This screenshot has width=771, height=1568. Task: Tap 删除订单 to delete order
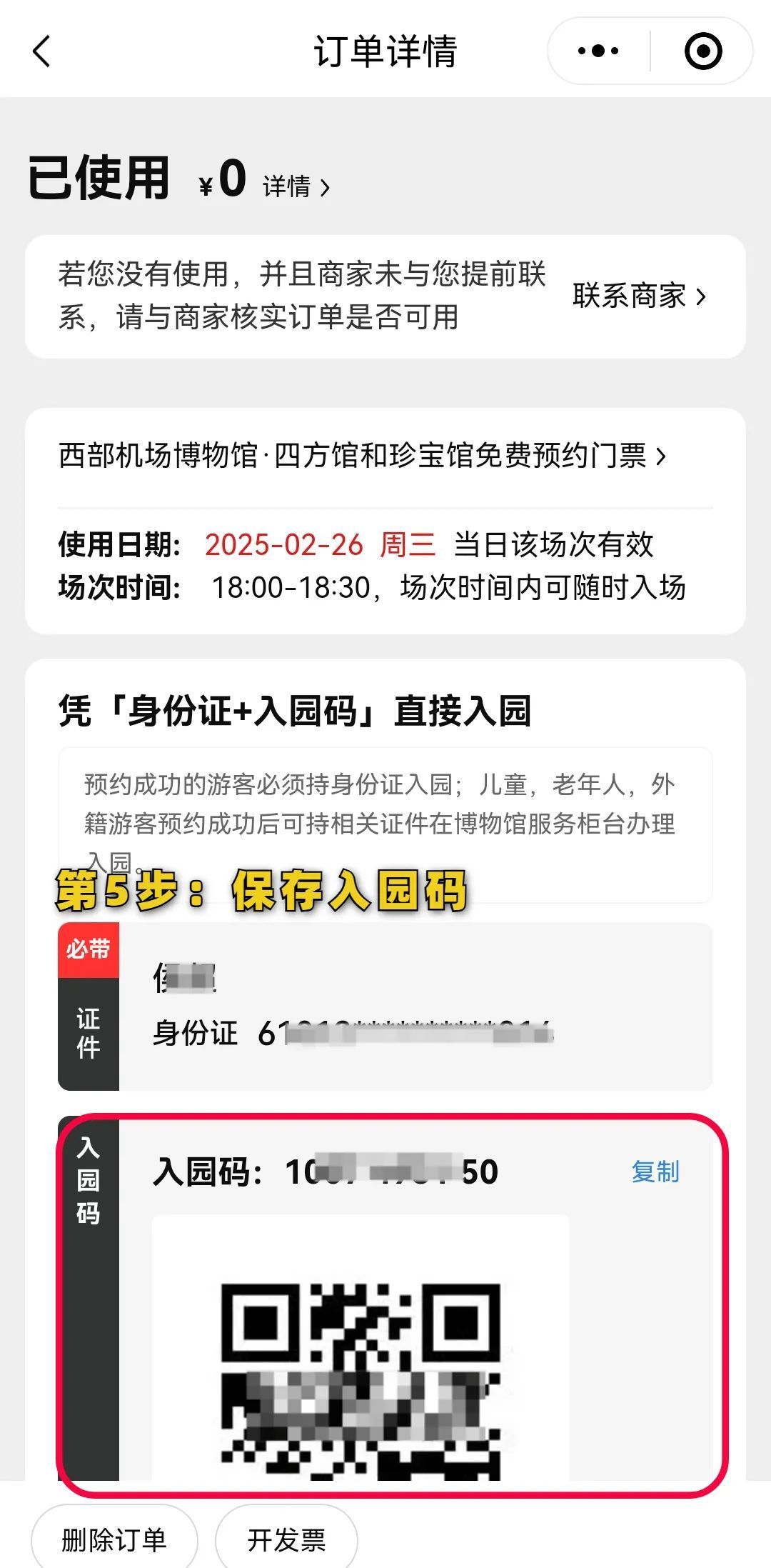coord(114,1540)
